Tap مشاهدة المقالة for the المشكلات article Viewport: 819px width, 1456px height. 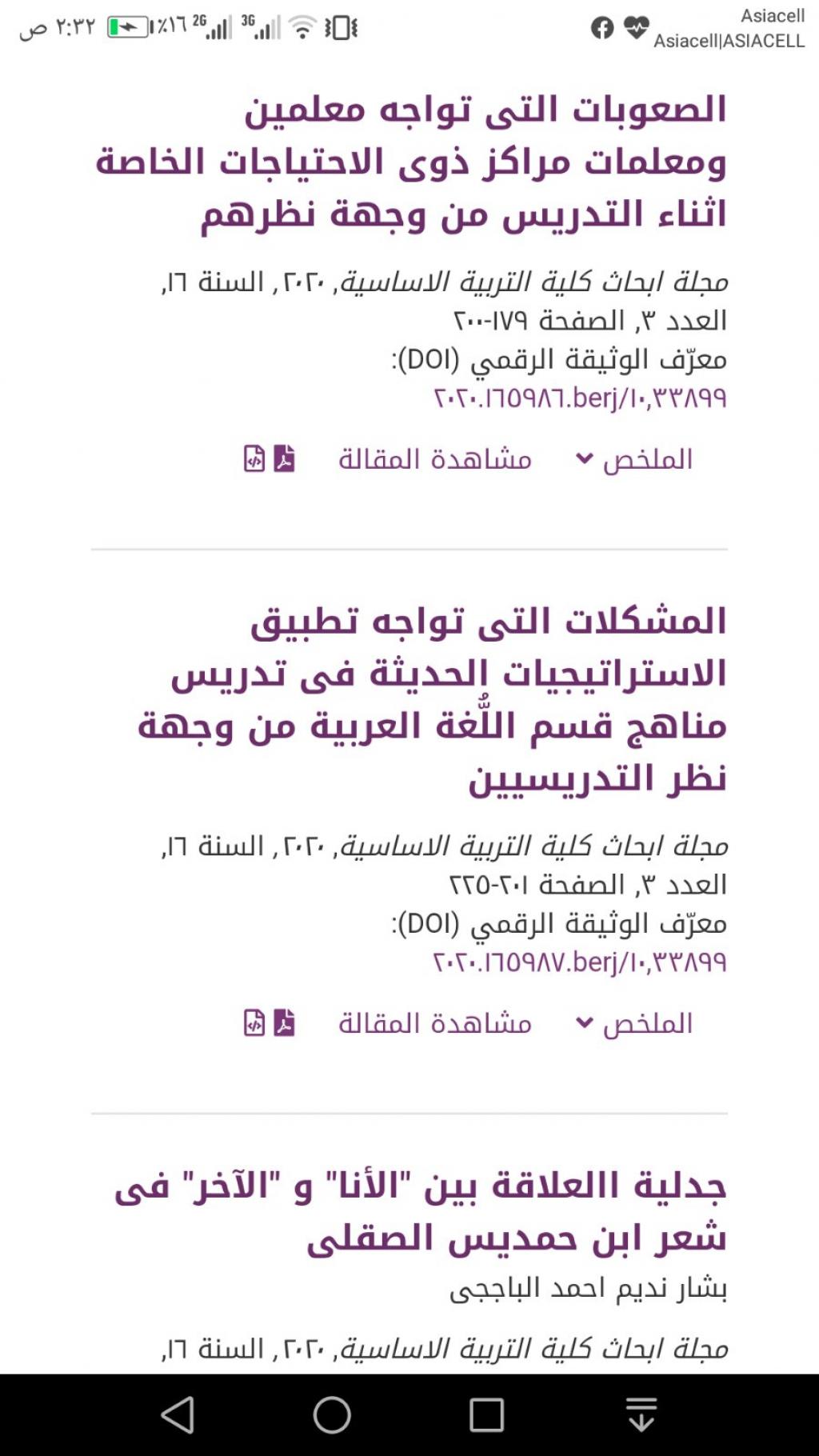click(x=435, y=1023)
